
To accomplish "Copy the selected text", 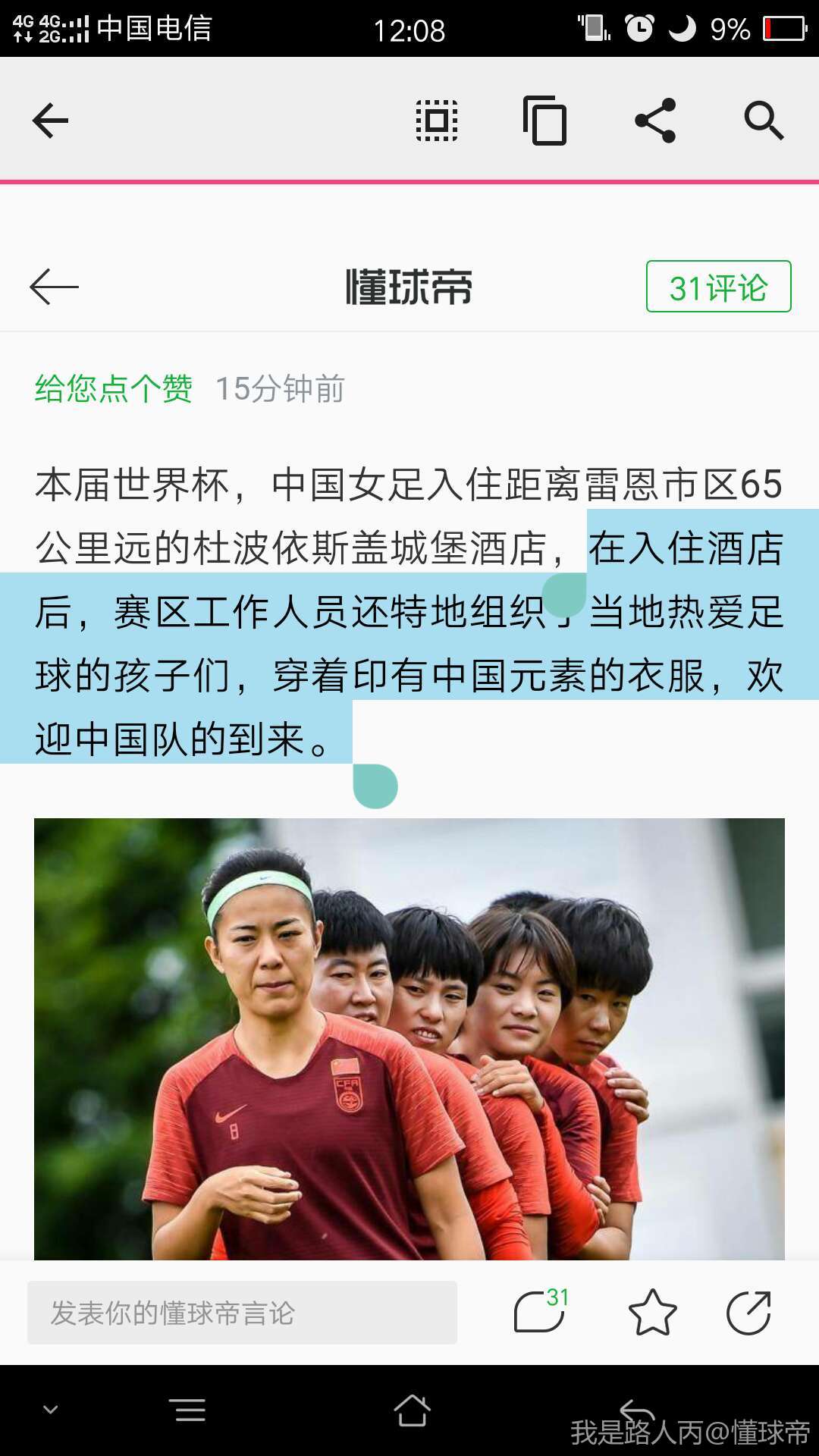I will pyautogui.click(x=545, y=121).
